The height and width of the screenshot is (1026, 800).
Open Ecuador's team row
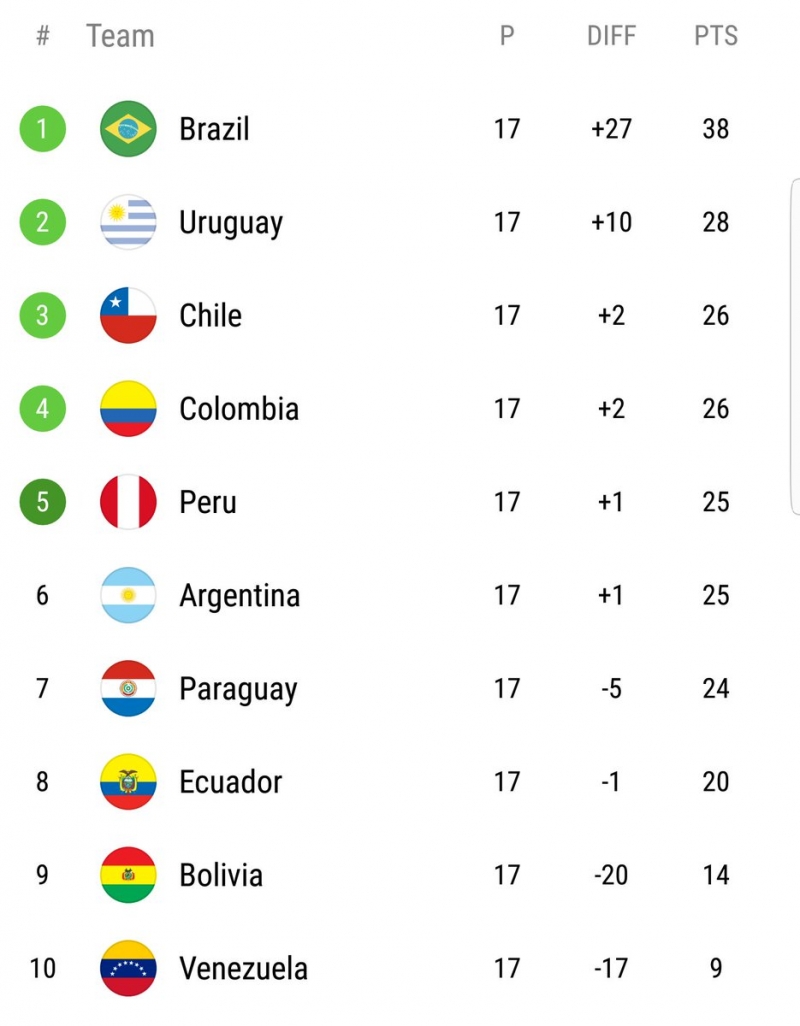230,782
